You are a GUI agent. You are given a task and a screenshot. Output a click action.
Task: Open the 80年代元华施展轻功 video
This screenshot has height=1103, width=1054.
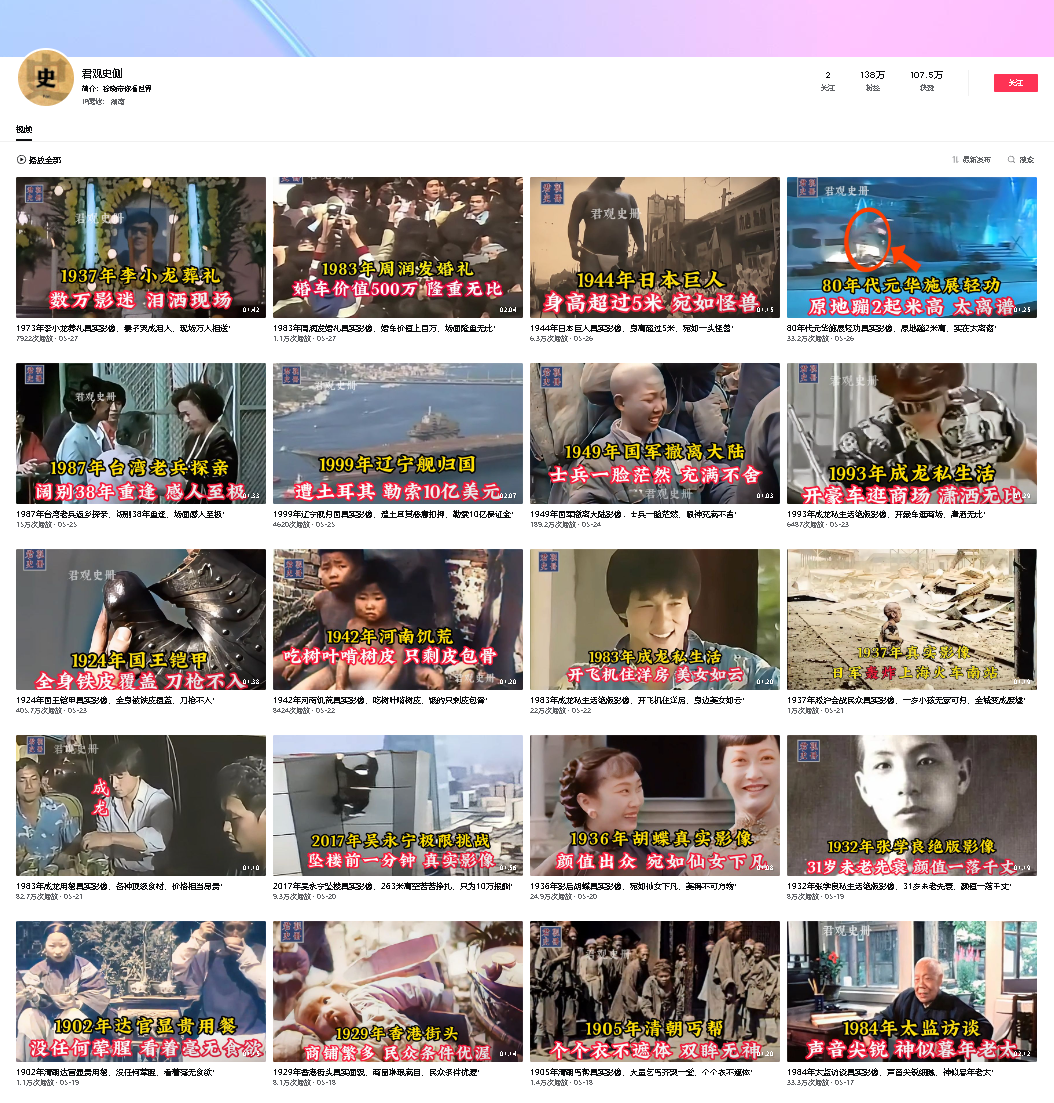[912, 247]
